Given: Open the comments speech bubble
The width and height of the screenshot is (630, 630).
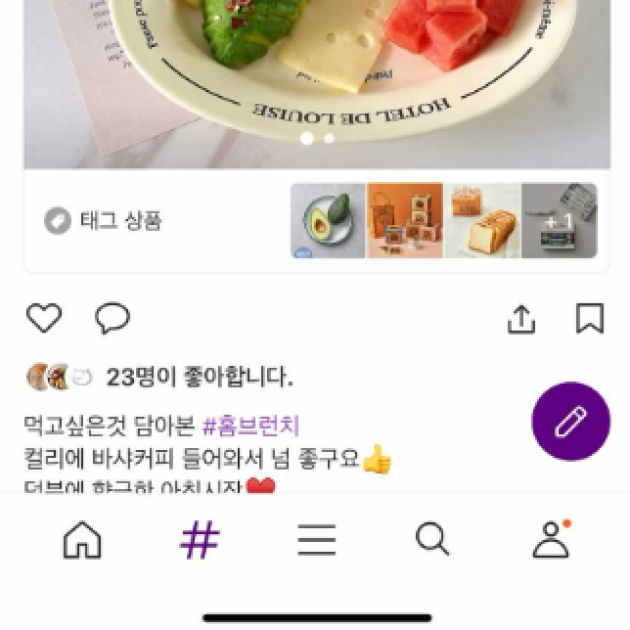Looking at the screenshot, I should (112, 319).
